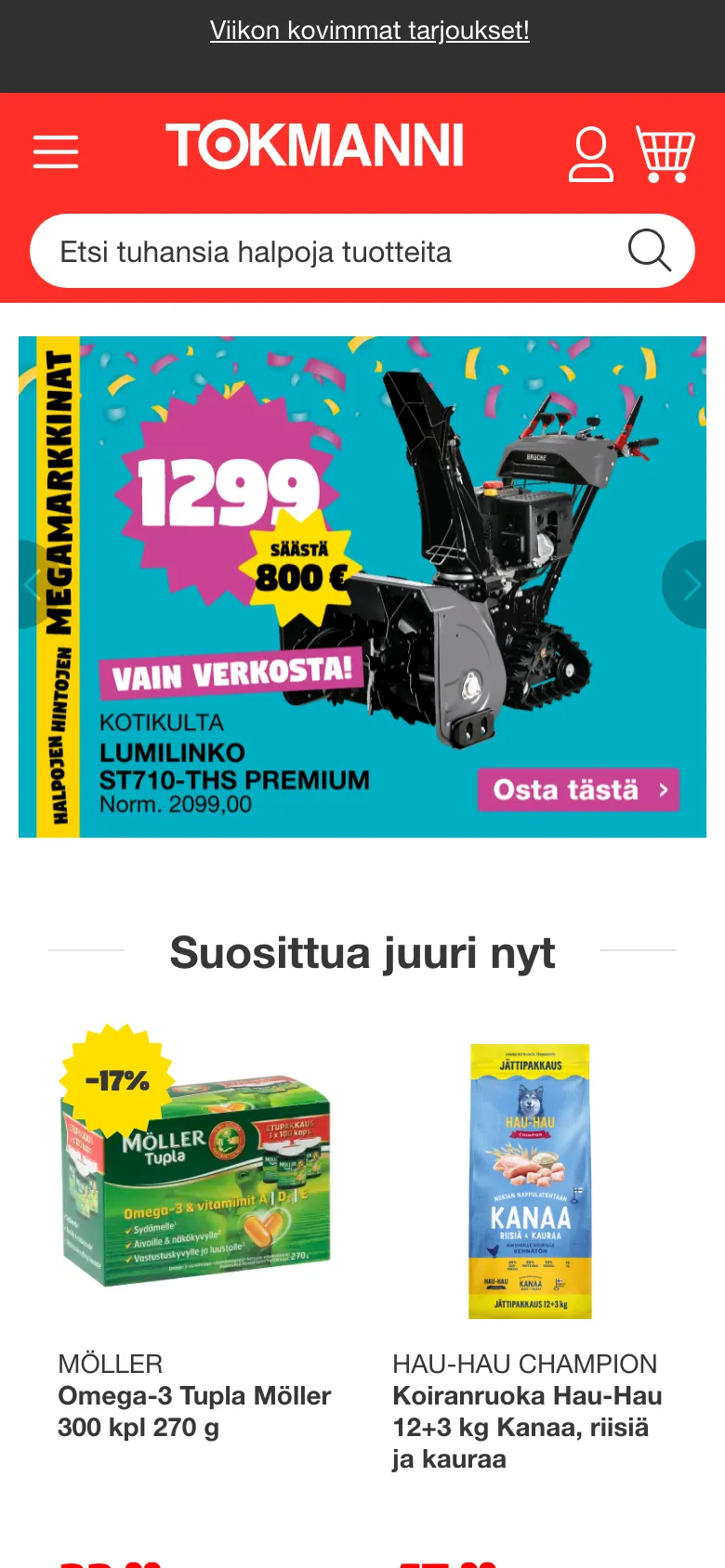
Task: Click the Hau-Hau Champion dog food image
Action: 530,1180
